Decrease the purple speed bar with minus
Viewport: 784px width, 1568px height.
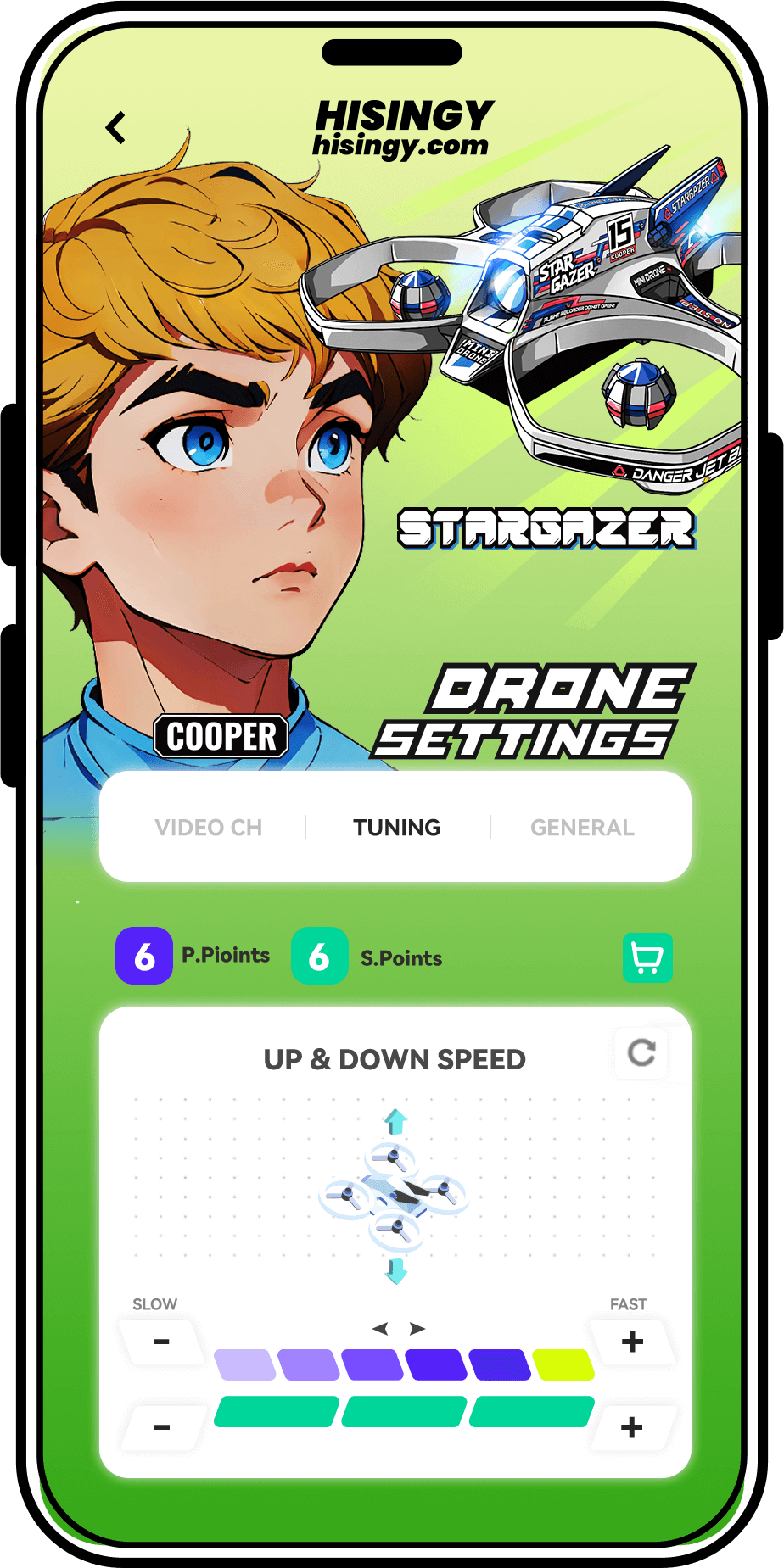161,1342
